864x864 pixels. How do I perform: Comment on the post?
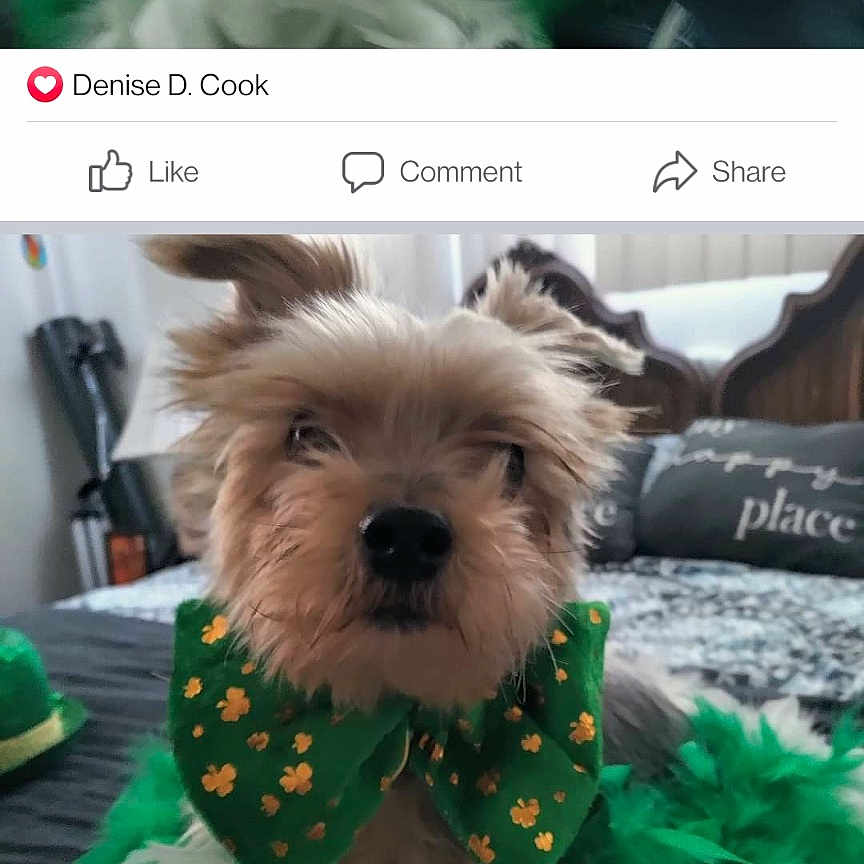(x=432, y=172)
